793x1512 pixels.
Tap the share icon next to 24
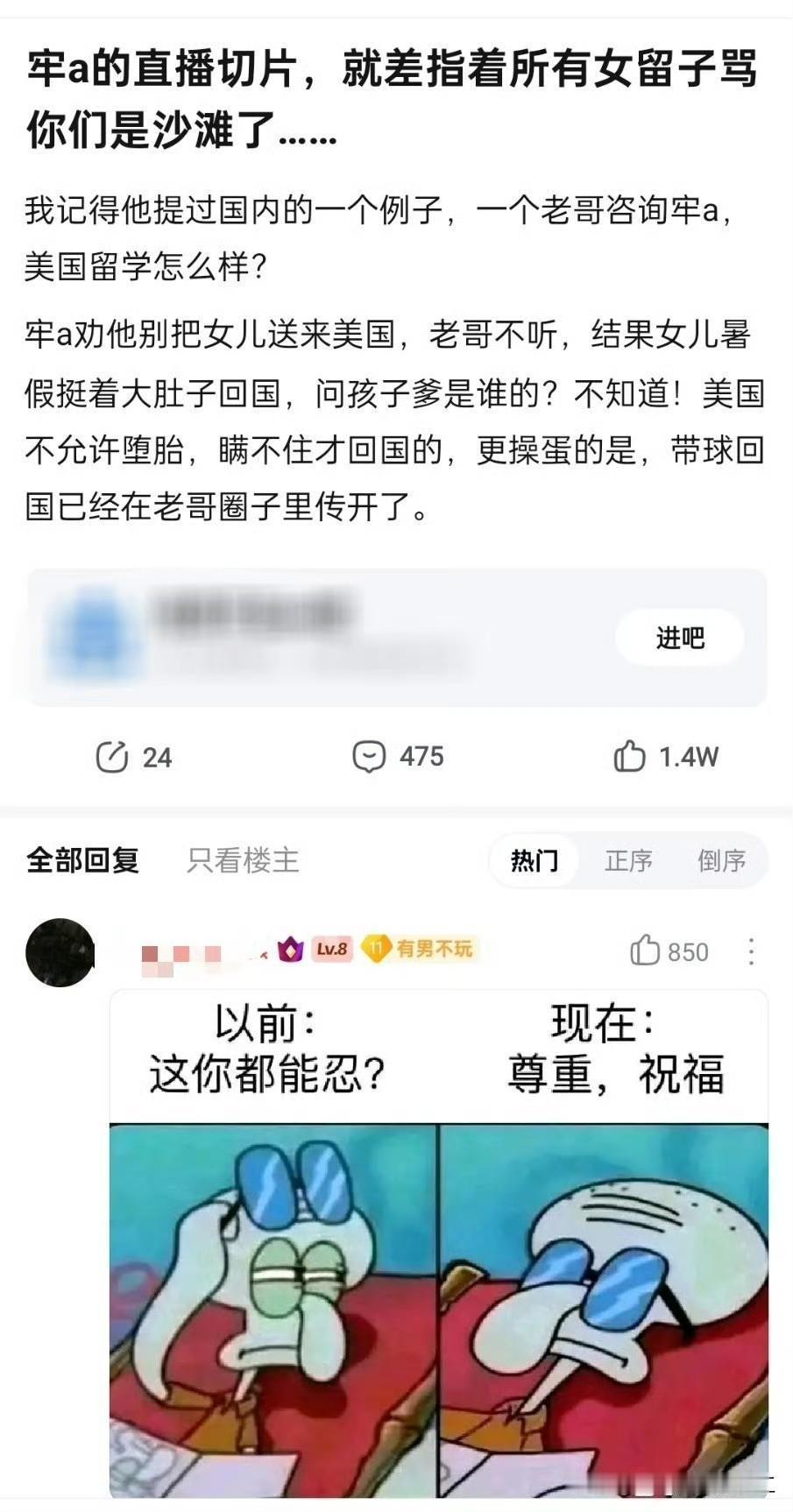click(x=113, y=756)
